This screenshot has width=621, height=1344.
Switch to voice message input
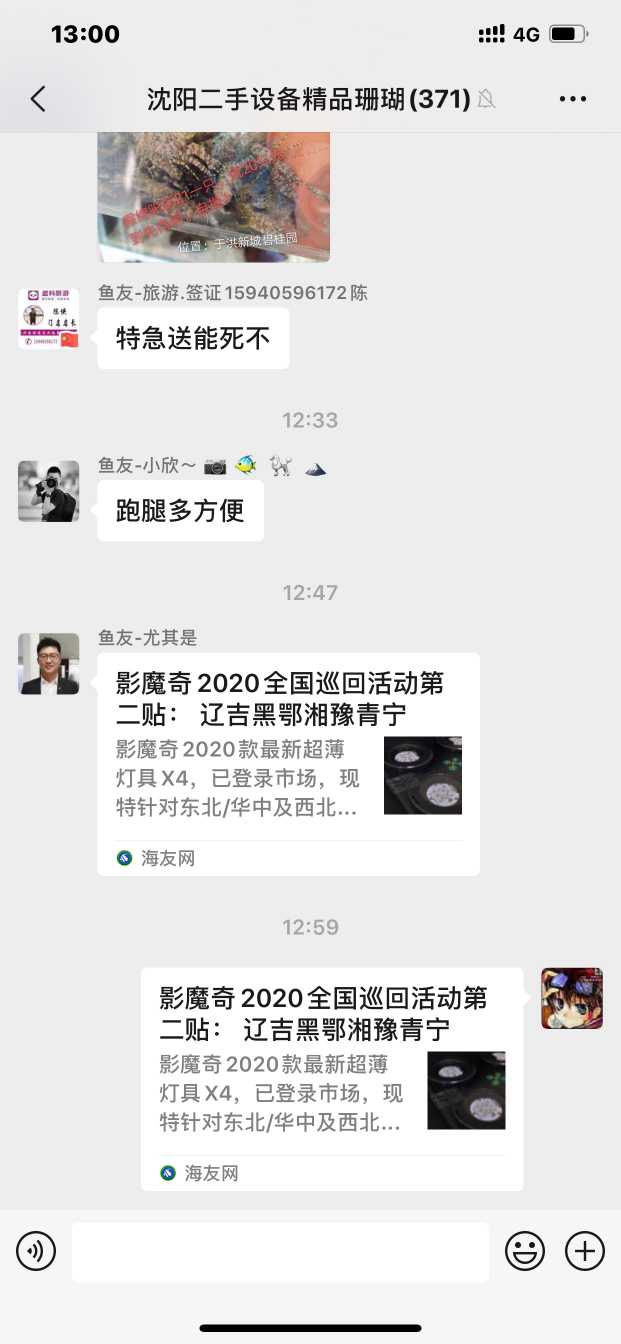pyautogui.click(x=36, y=1251)
